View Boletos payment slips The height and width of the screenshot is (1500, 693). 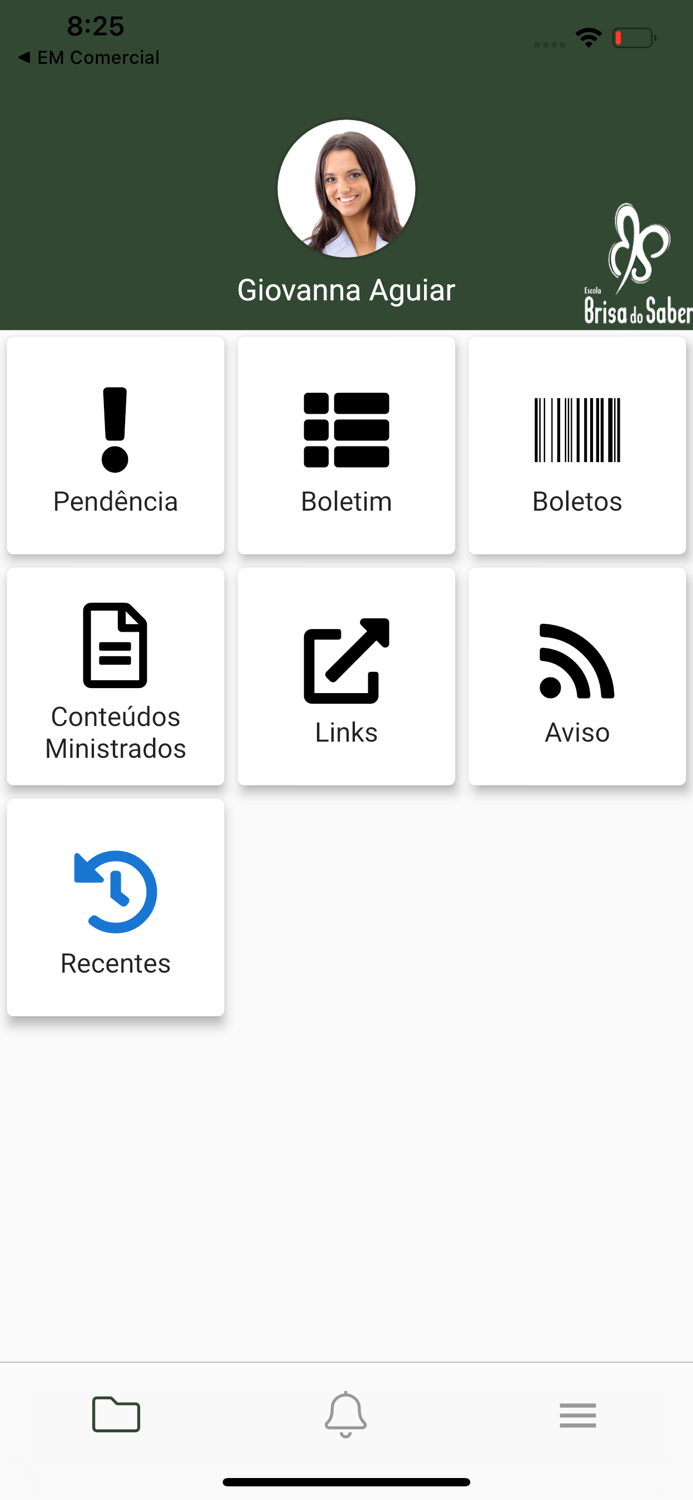point(577,446)
